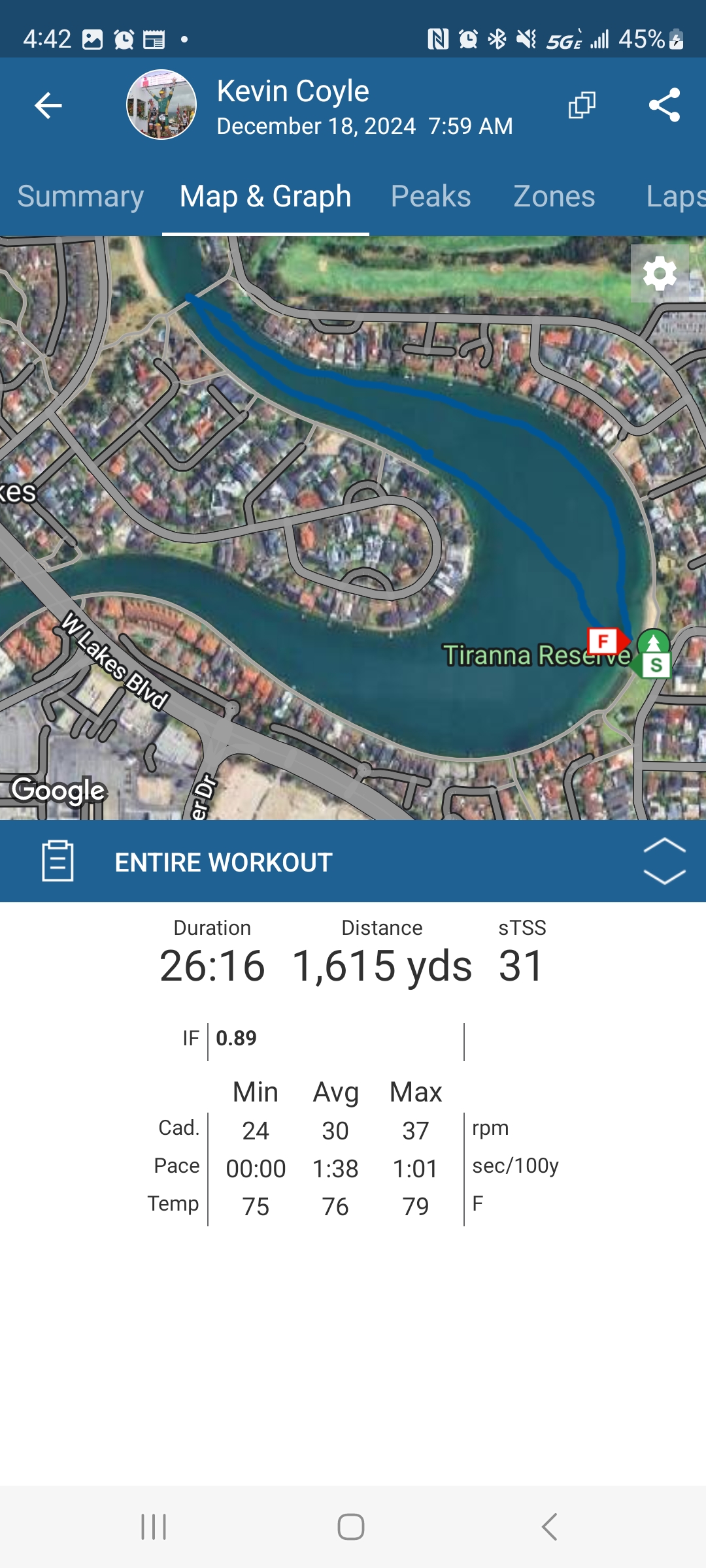This screenshot has width=706, height=1568.
Task: Tap the Entire Workout clipboard icon
Action: 58,861
